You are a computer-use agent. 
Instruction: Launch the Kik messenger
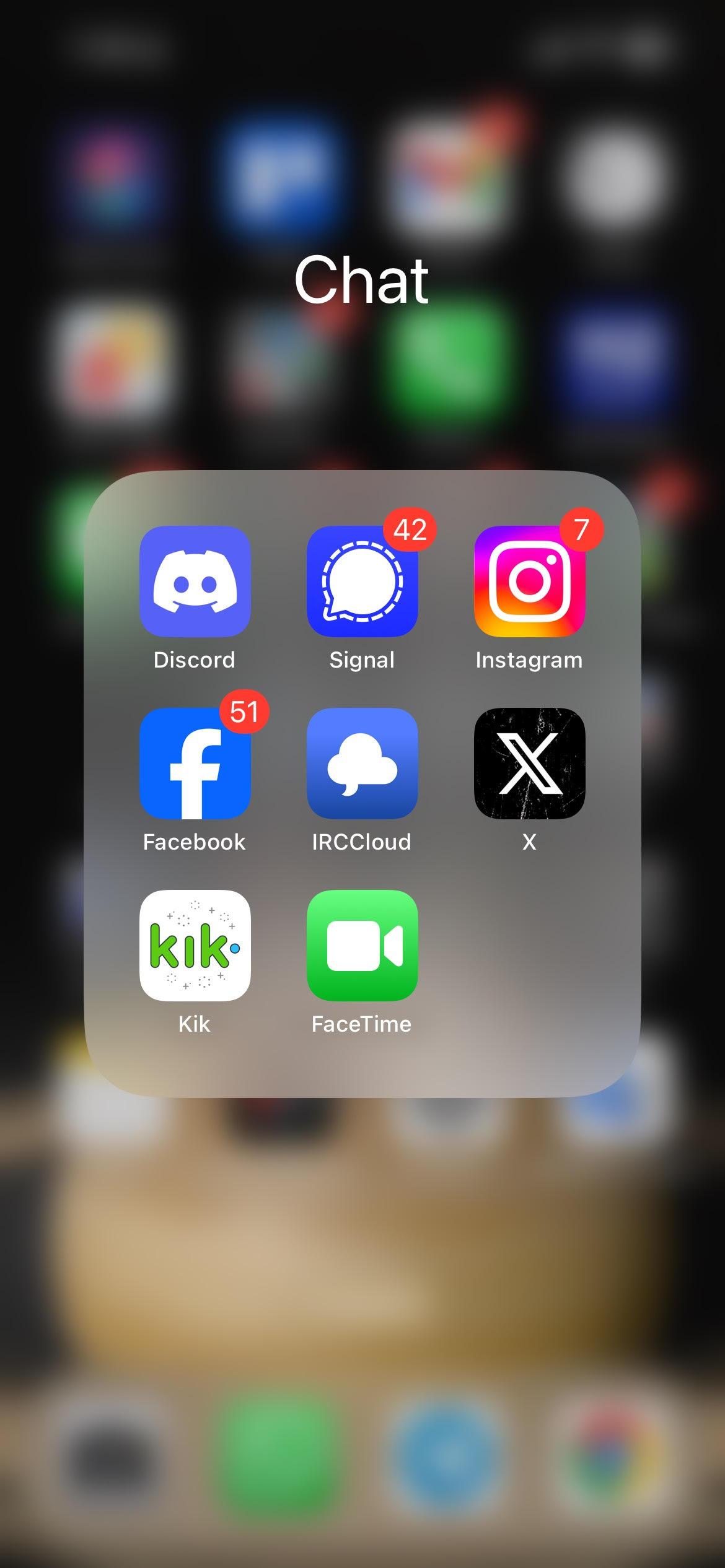click(195, 945)
